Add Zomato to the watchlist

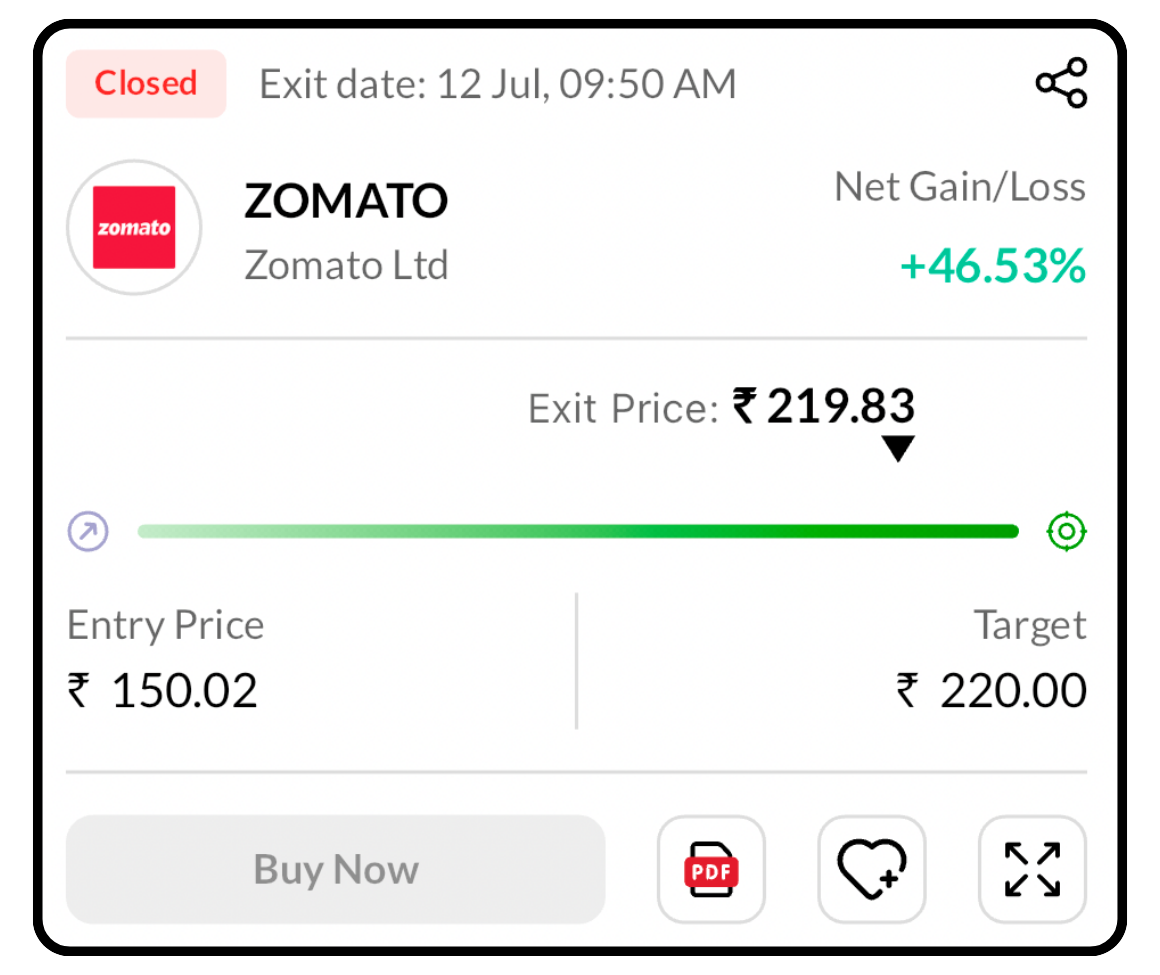point(871,869)
